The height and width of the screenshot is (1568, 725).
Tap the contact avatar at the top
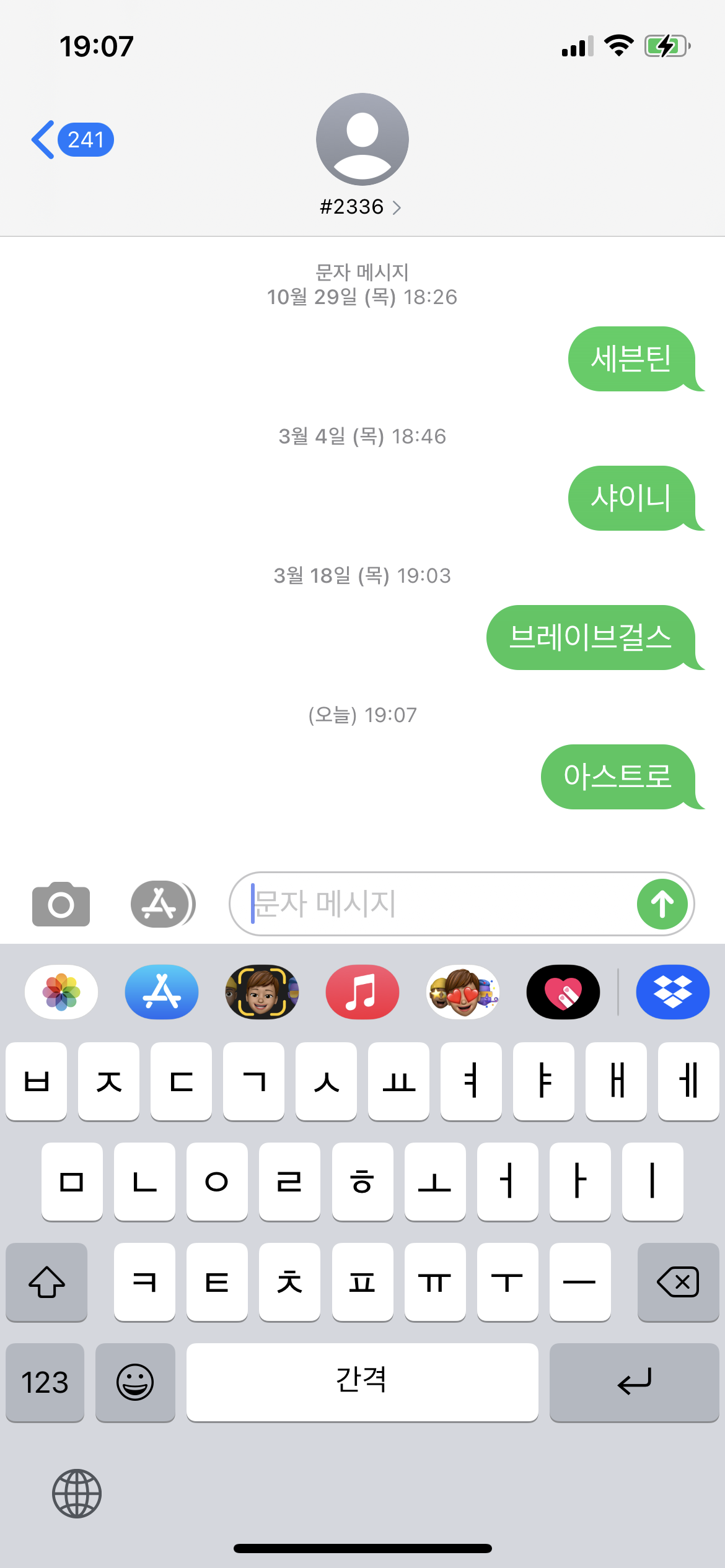click(362, 139)
